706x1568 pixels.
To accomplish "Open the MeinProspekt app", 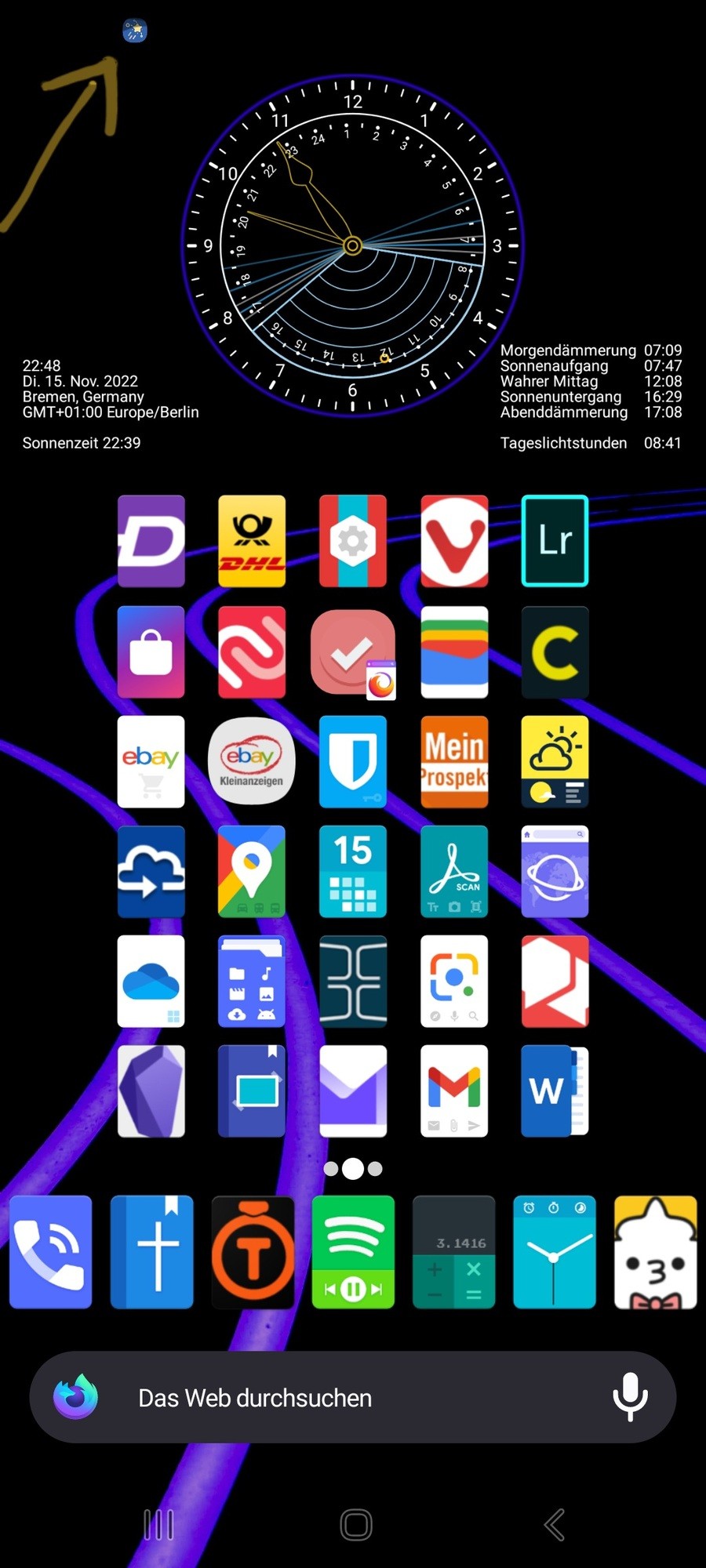I will point(454,761).
